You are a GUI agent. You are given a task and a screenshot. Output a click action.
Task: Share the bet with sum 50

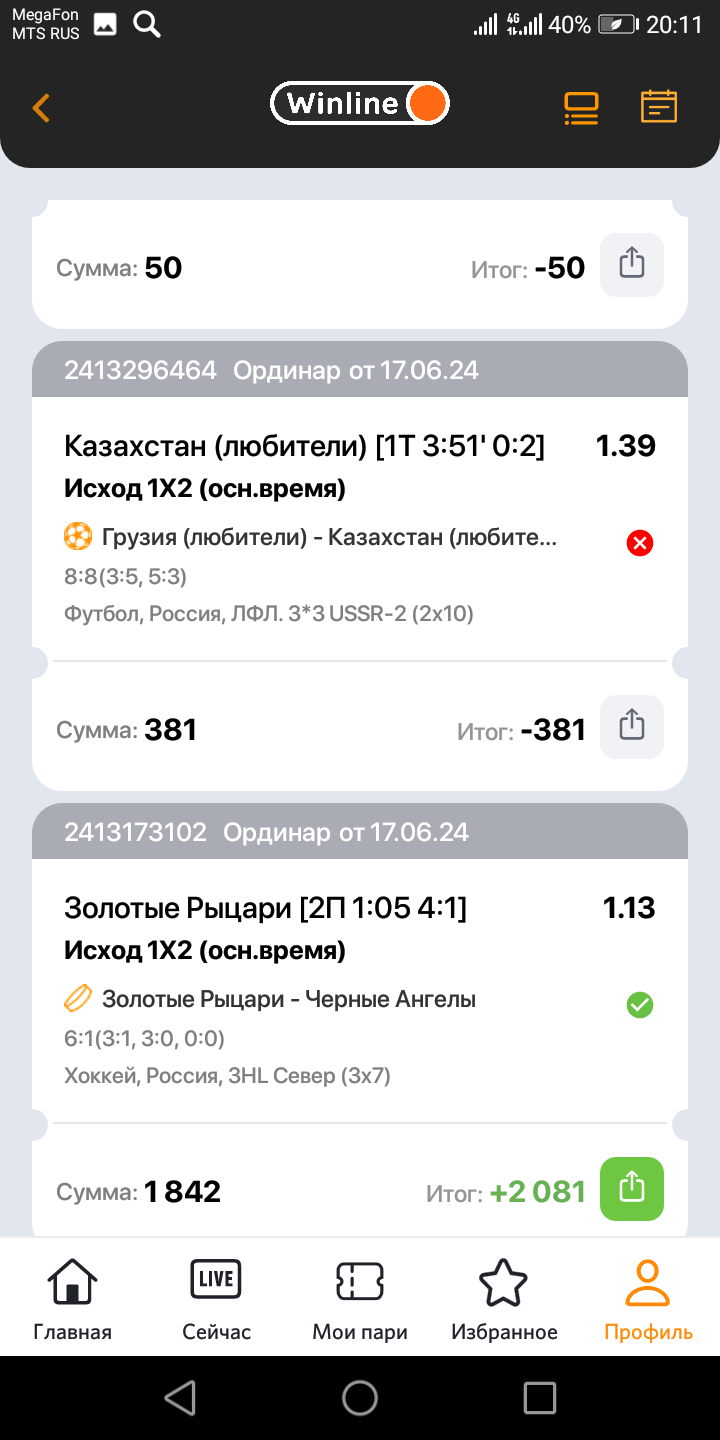[x=632, y=265]
